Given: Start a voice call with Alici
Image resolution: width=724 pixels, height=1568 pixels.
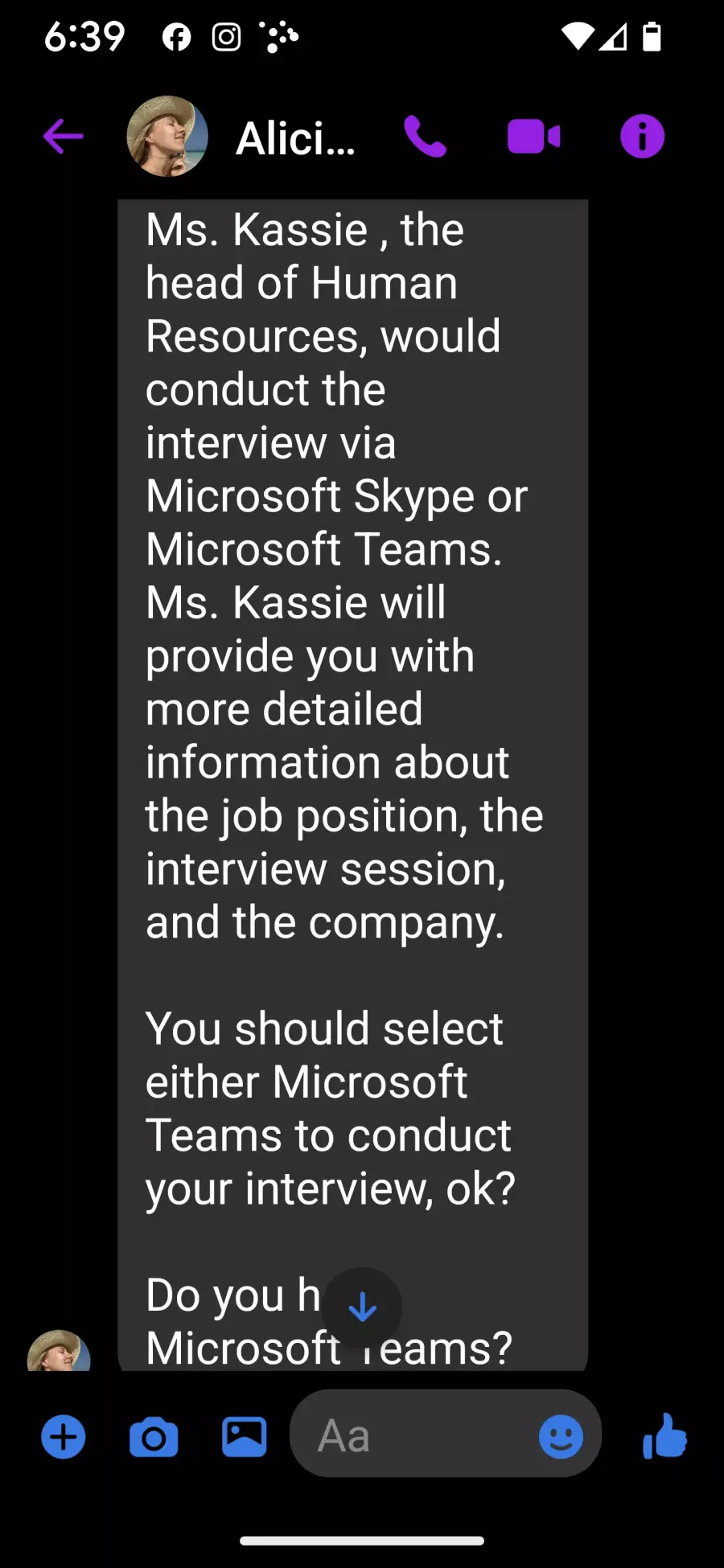Looking at the screenshot, I should pos(425,136).
